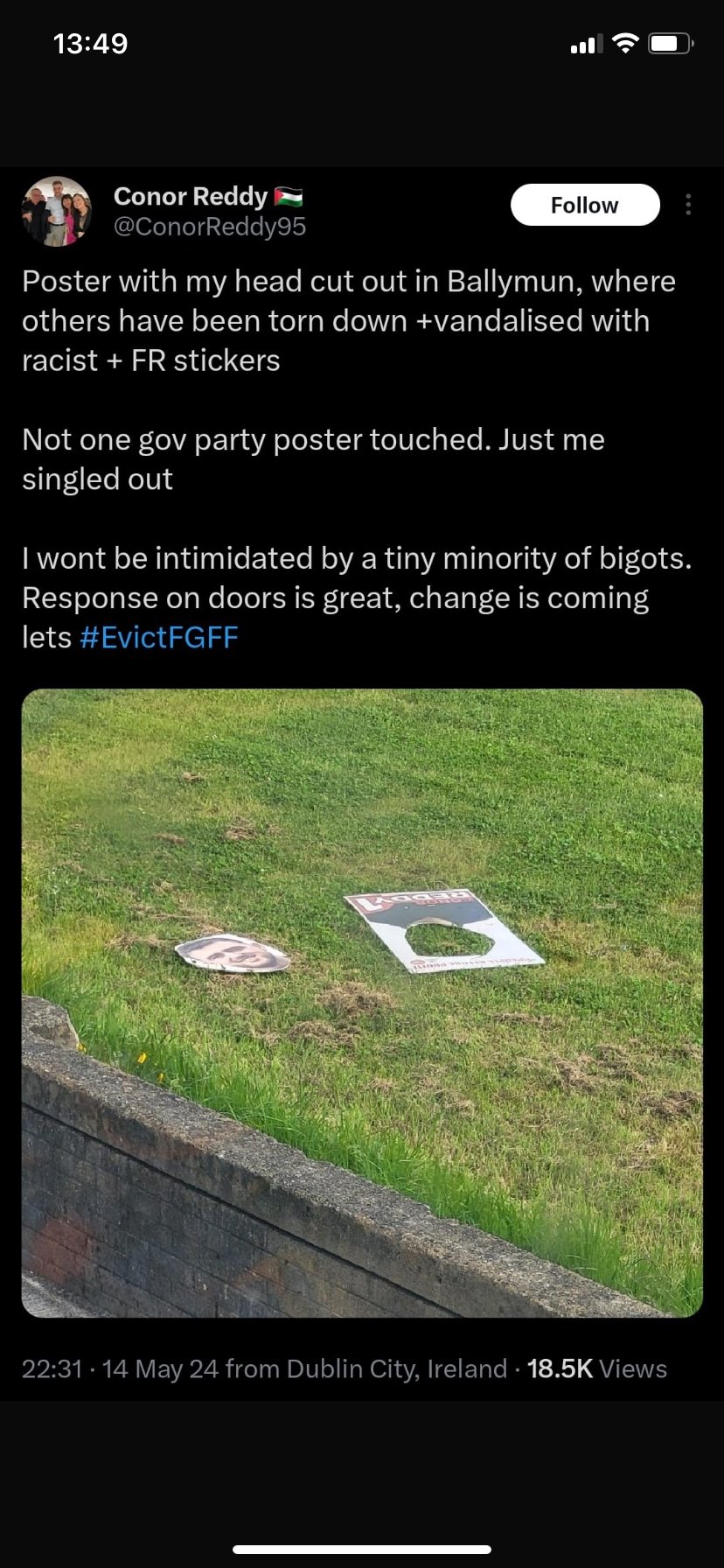Follow Conor Reddy's account

(584, 205)
